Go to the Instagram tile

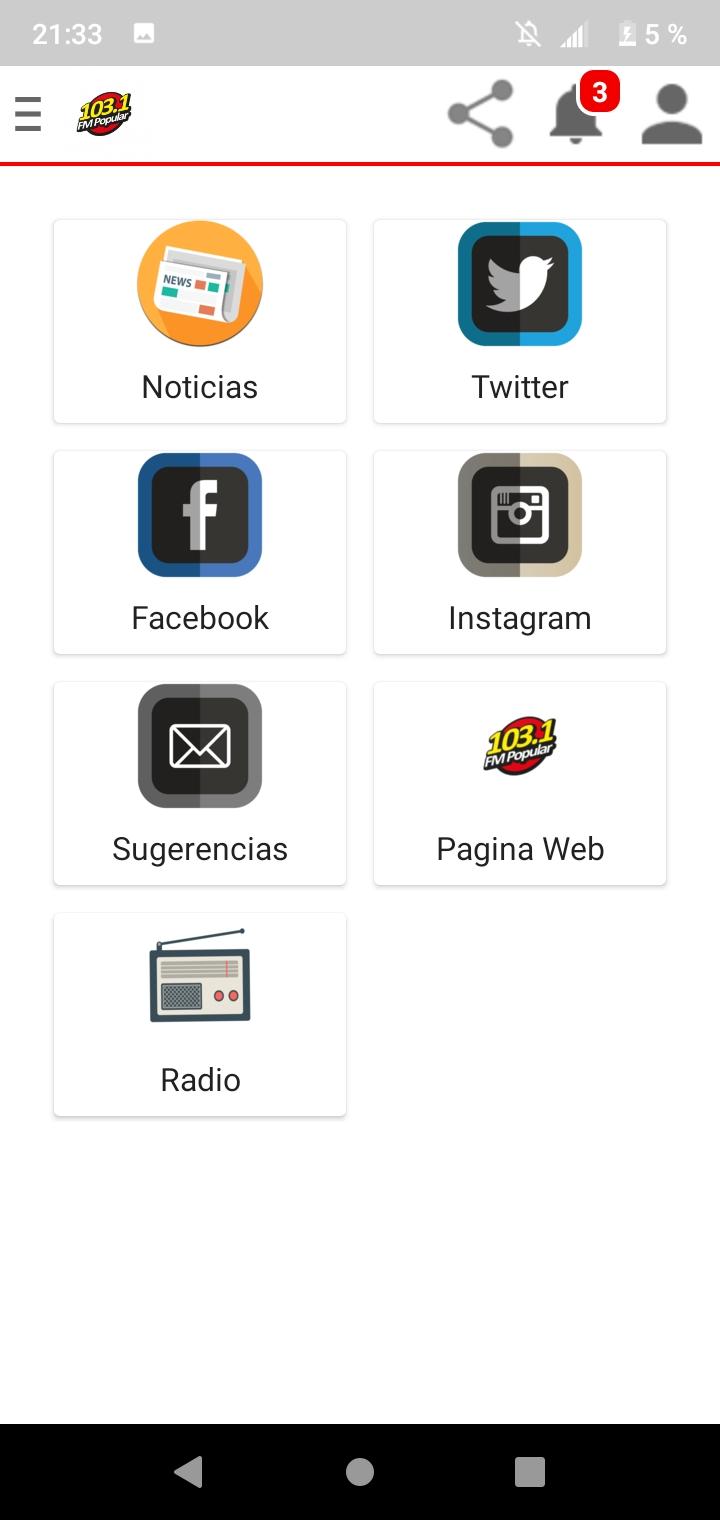tap(520, 552)
